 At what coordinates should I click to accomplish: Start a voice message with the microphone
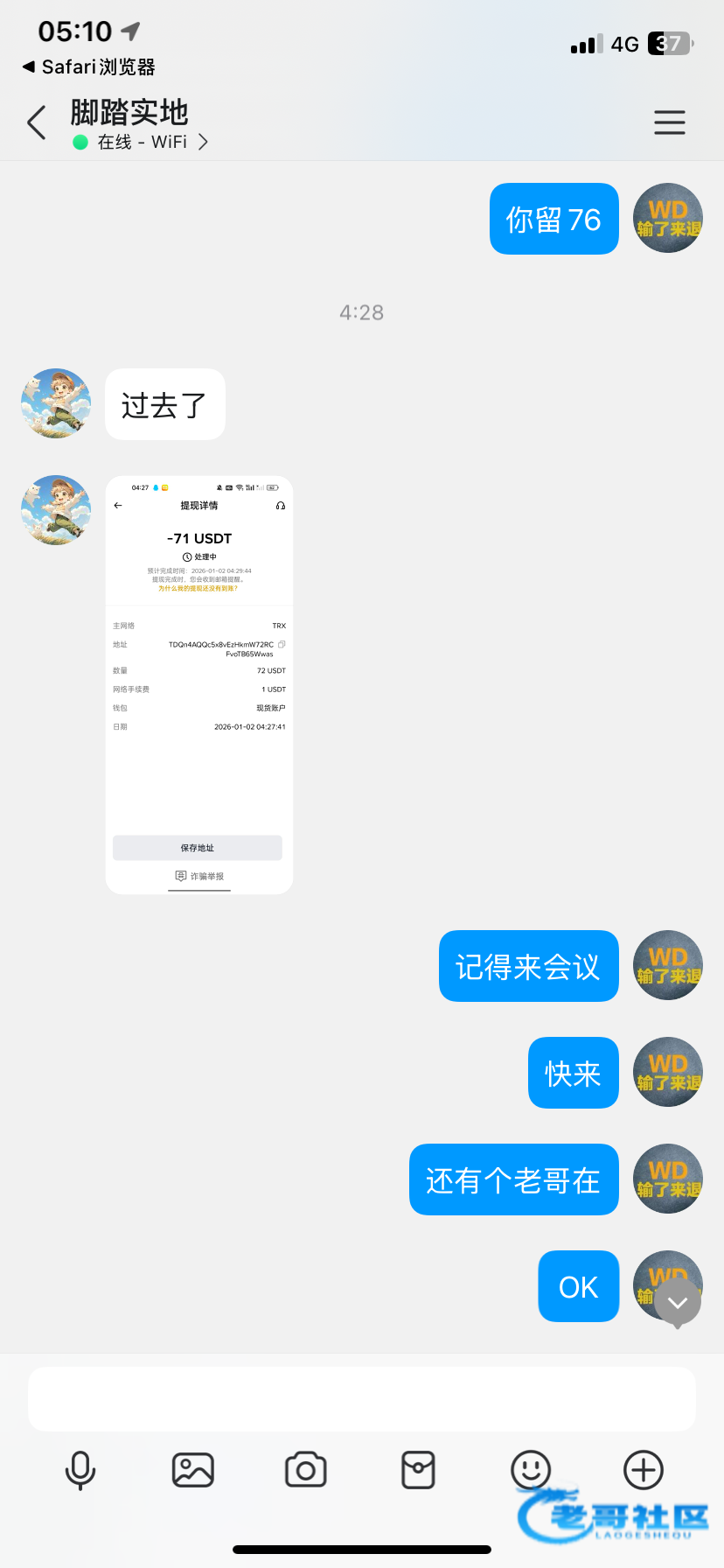click(x=80, y=1470)
